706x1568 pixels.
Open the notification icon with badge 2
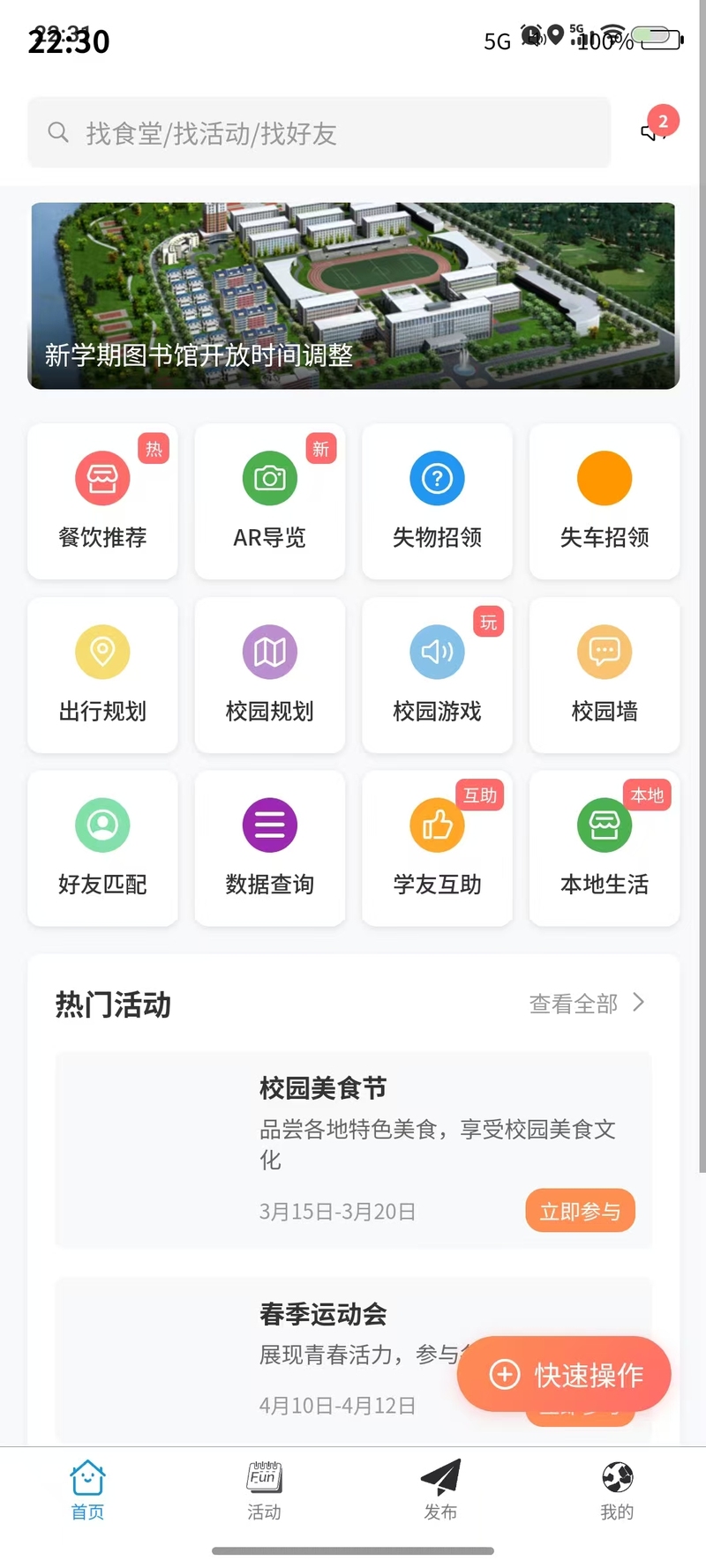[x=656, y=129]
